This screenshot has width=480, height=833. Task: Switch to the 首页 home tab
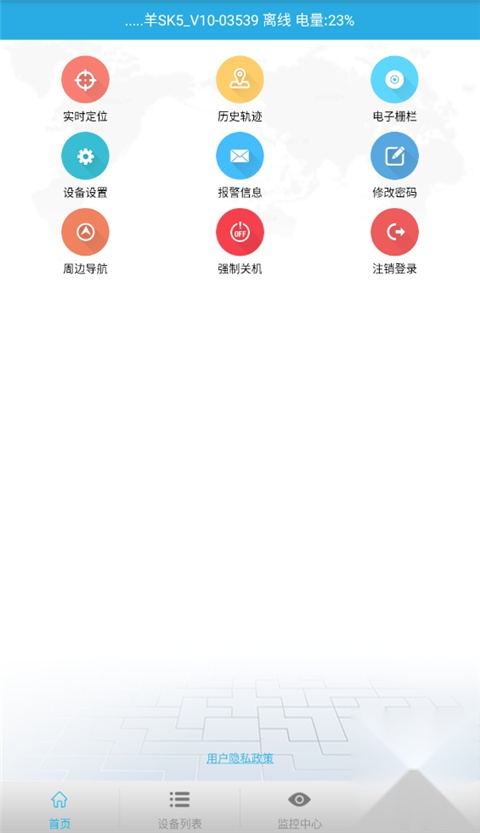pos(59,809)
